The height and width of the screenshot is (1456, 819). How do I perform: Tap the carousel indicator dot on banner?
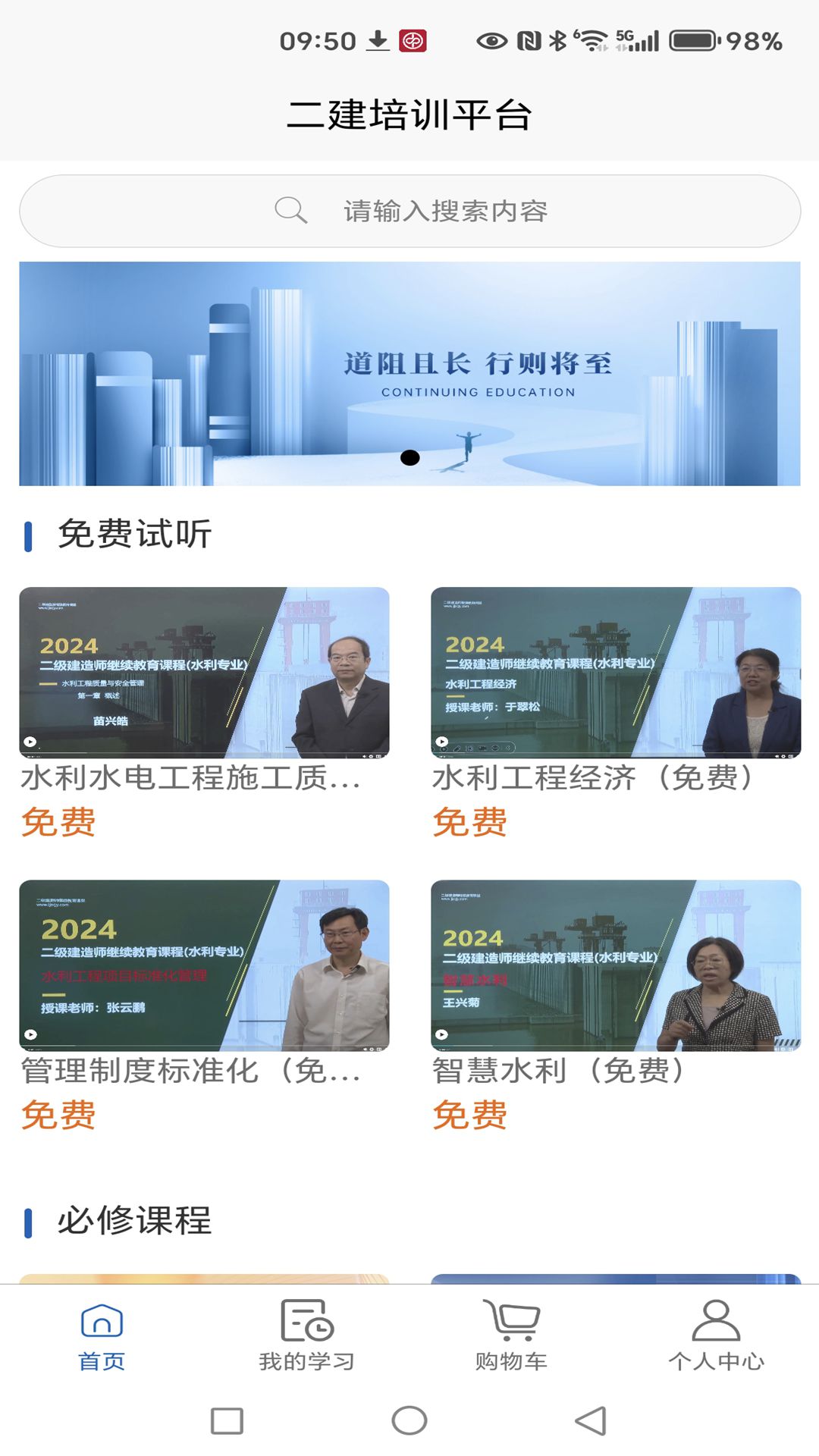pyautogui.click(x=409, y=457)
